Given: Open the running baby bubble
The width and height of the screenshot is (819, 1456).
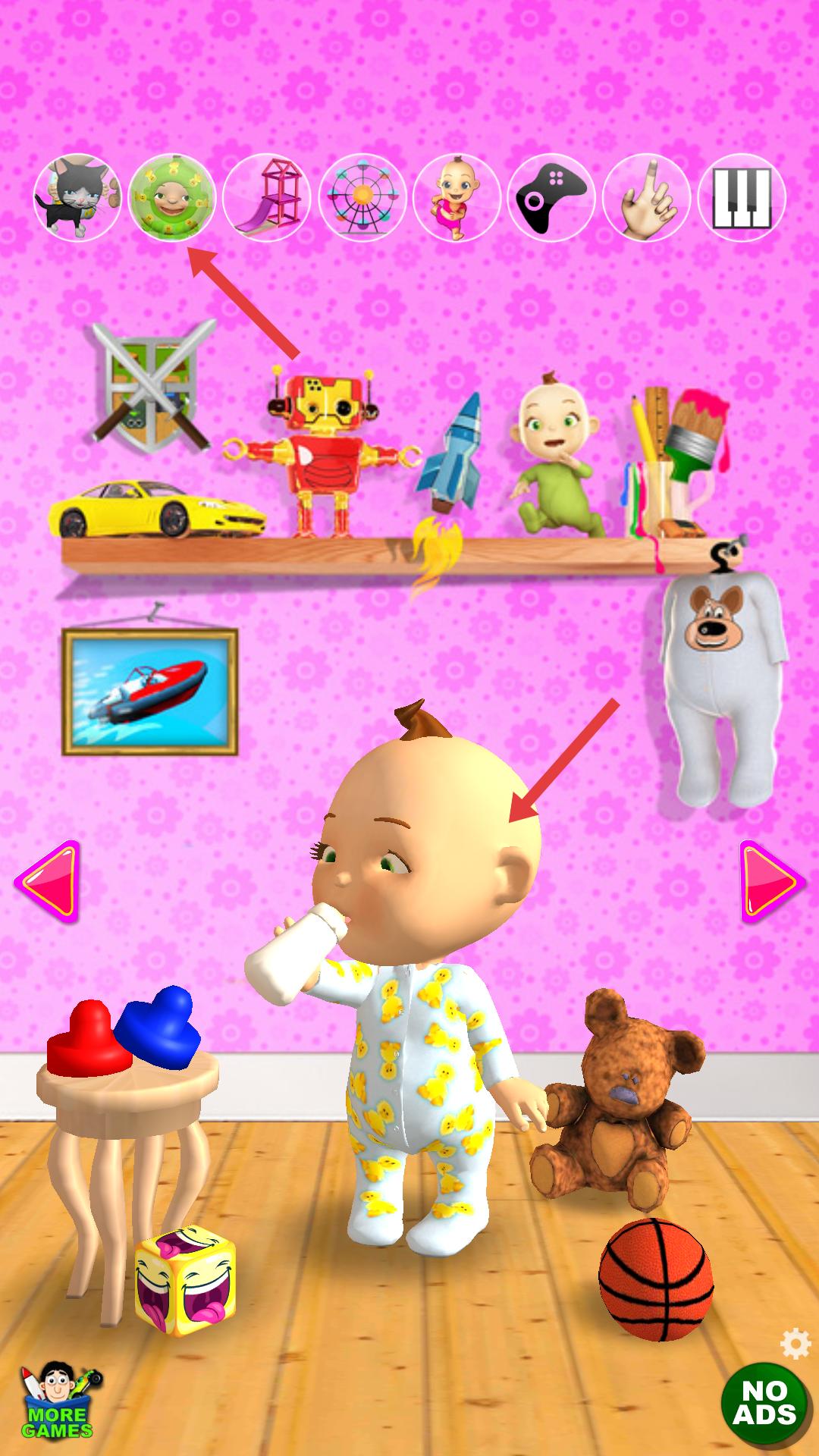Looking at the screenshot, I should pyautogui.click(x=457, y=199).
